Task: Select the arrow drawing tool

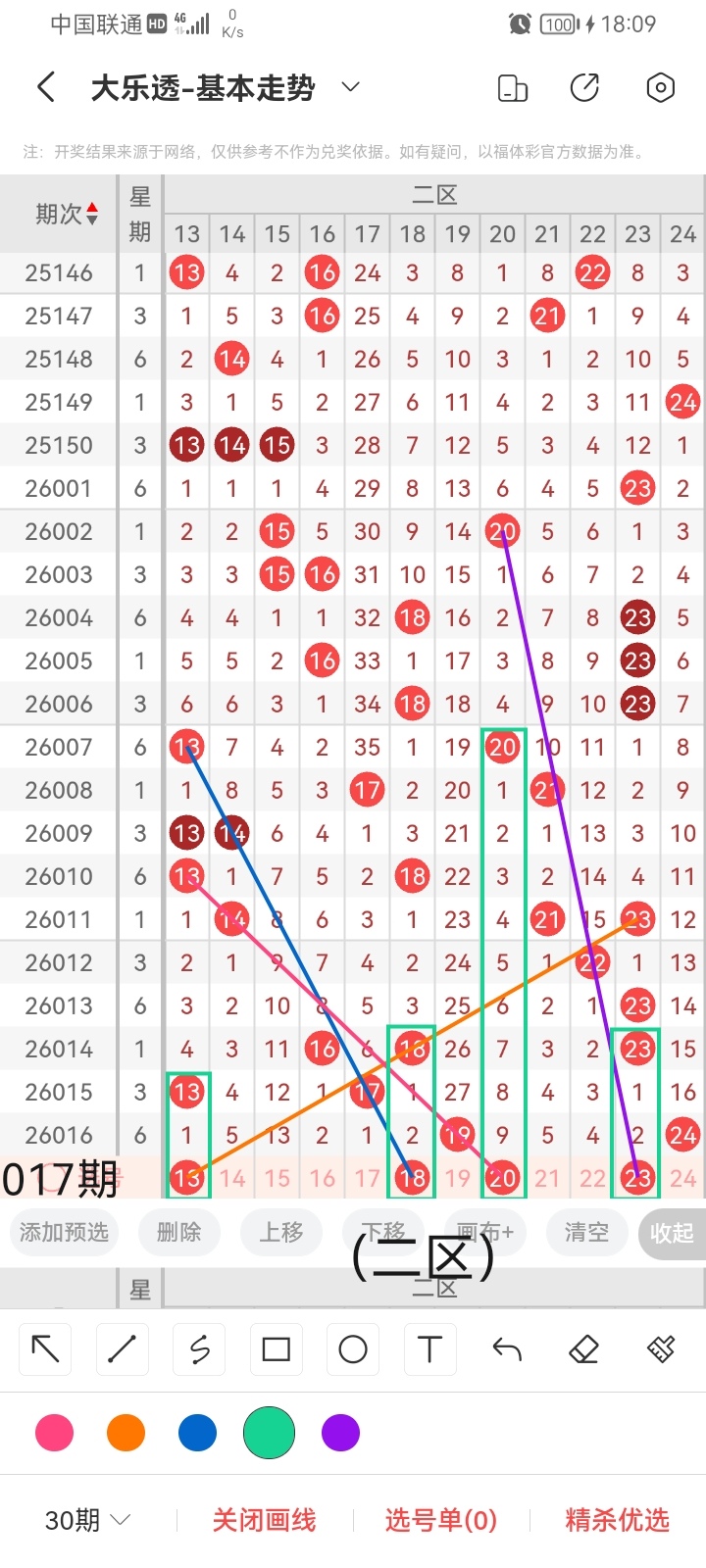Action: click(45, 1349)
